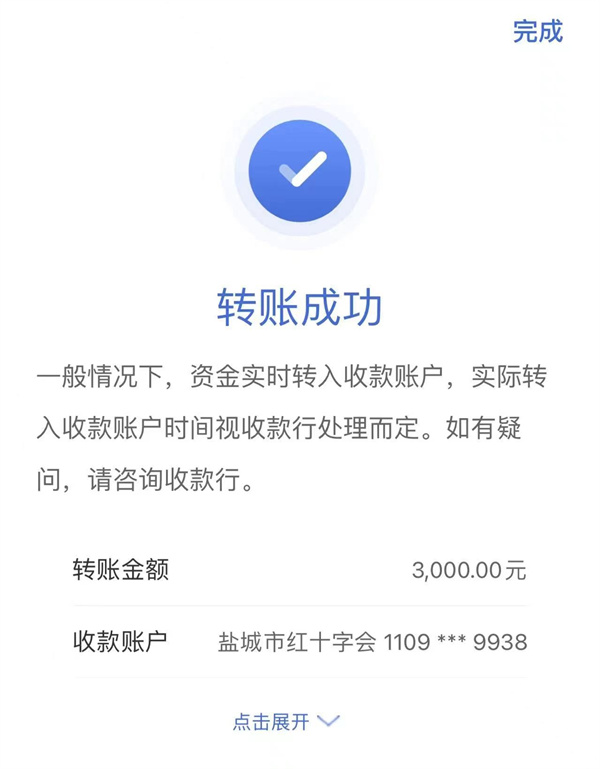
Task: Expand details via 点击展开
Action: (x=287, y=721)
